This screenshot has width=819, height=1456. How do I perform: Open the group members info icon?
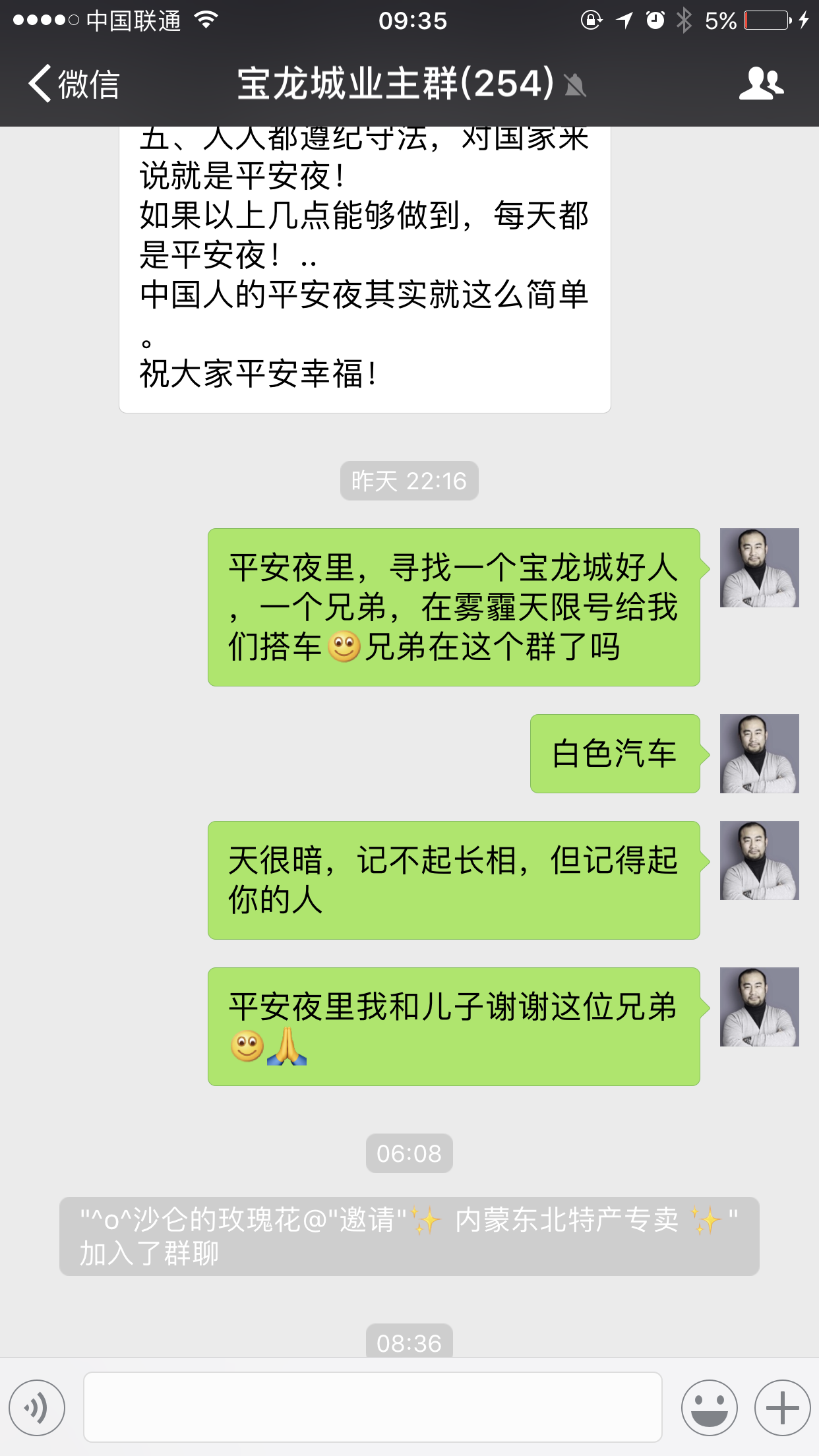(761, 84)
